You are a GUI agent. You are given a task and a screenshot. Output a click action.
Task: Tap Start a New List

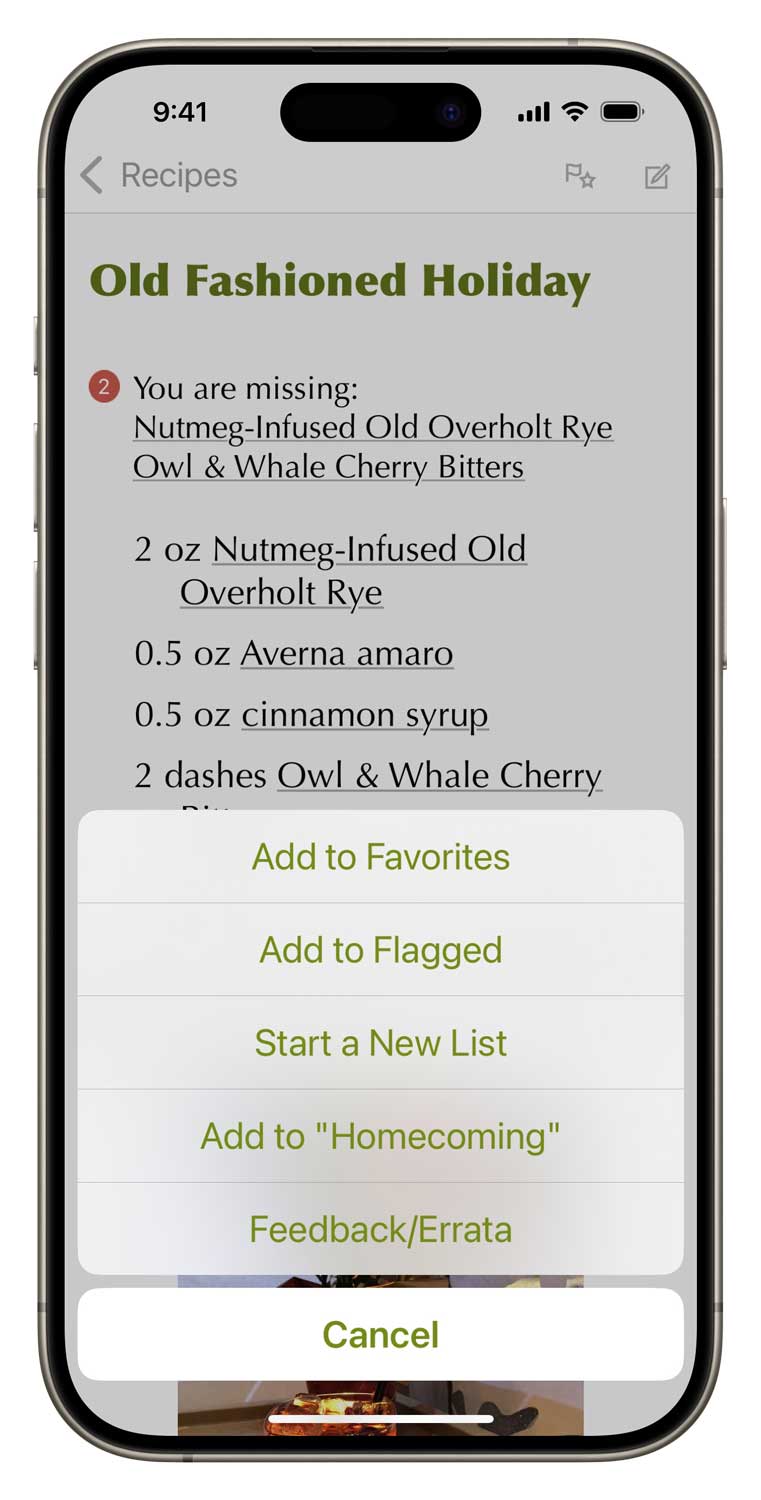click(380, 1043)
